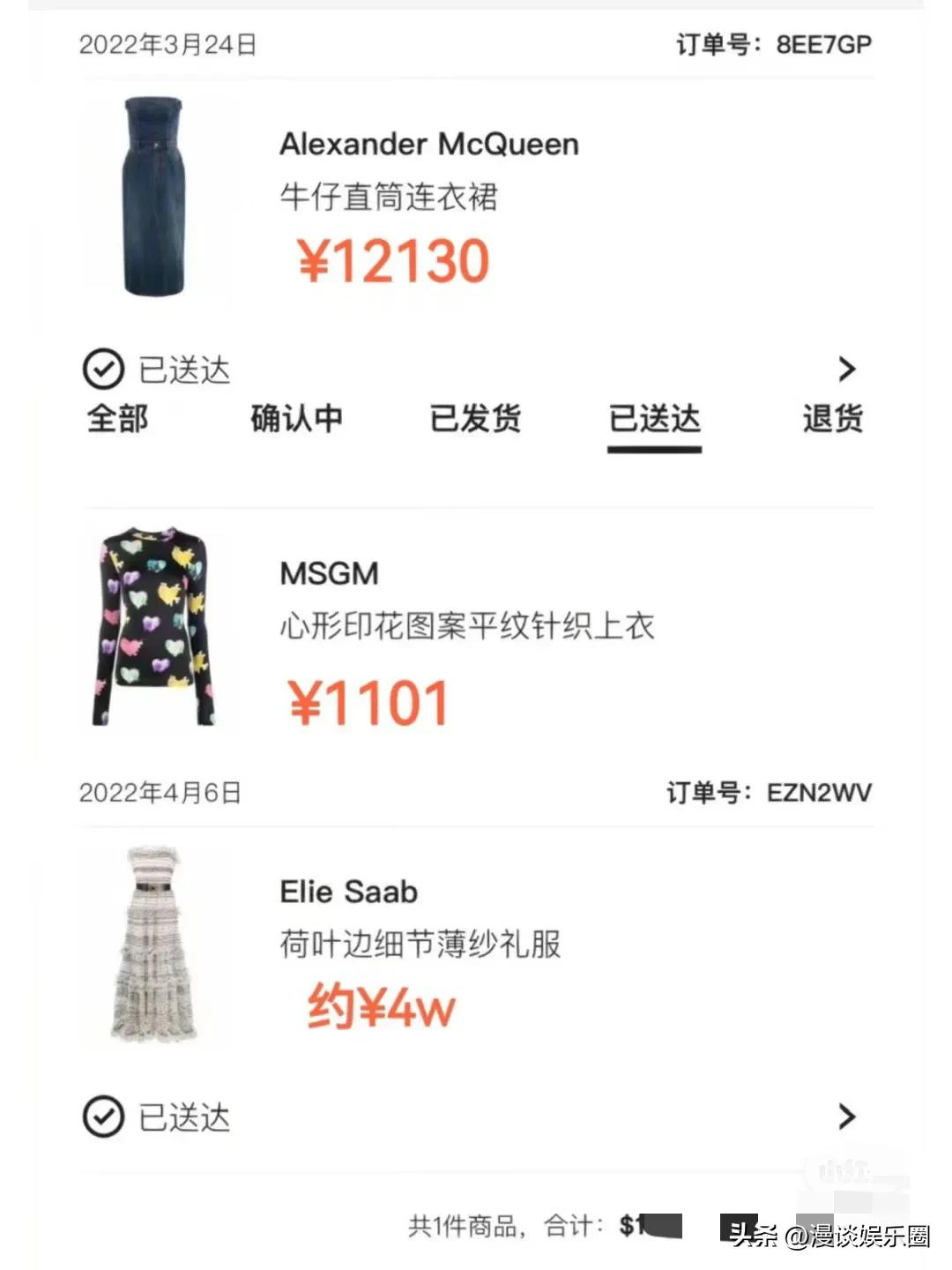
Task: Select the 已发货 tab
Action: click(x=478, y=421)
